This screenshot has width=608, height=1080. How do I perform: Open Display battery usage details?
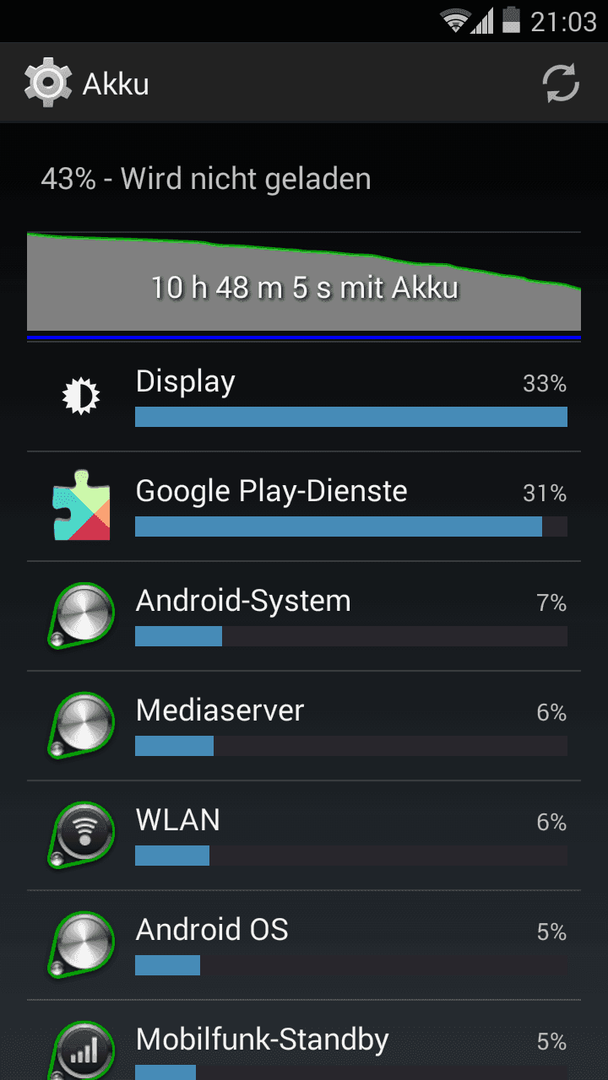[303, 398]
